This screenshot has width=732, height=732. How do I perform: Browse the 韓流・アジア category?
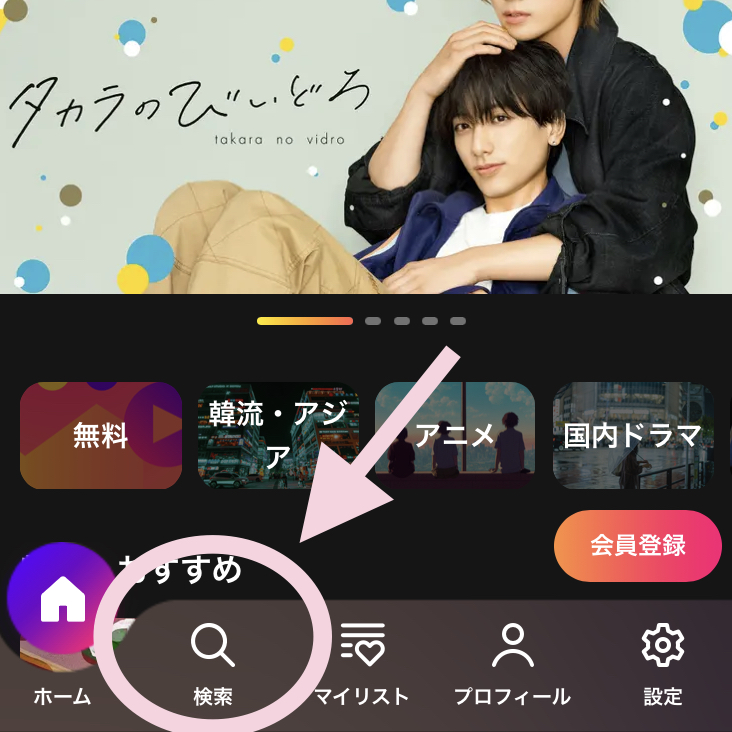click(278, 435)
